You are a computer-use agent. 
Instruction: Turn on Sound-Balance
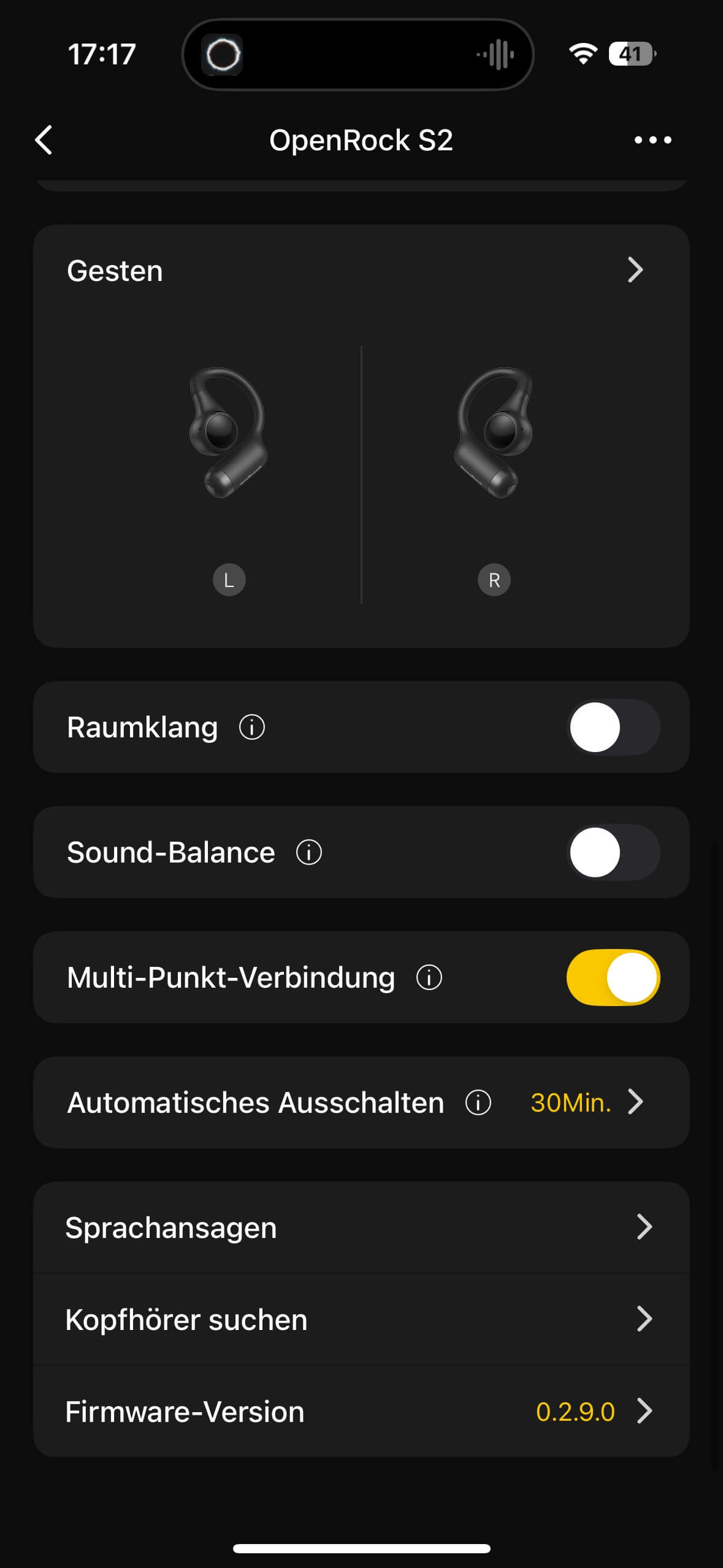pyautogui.click(x=613, y=852)
